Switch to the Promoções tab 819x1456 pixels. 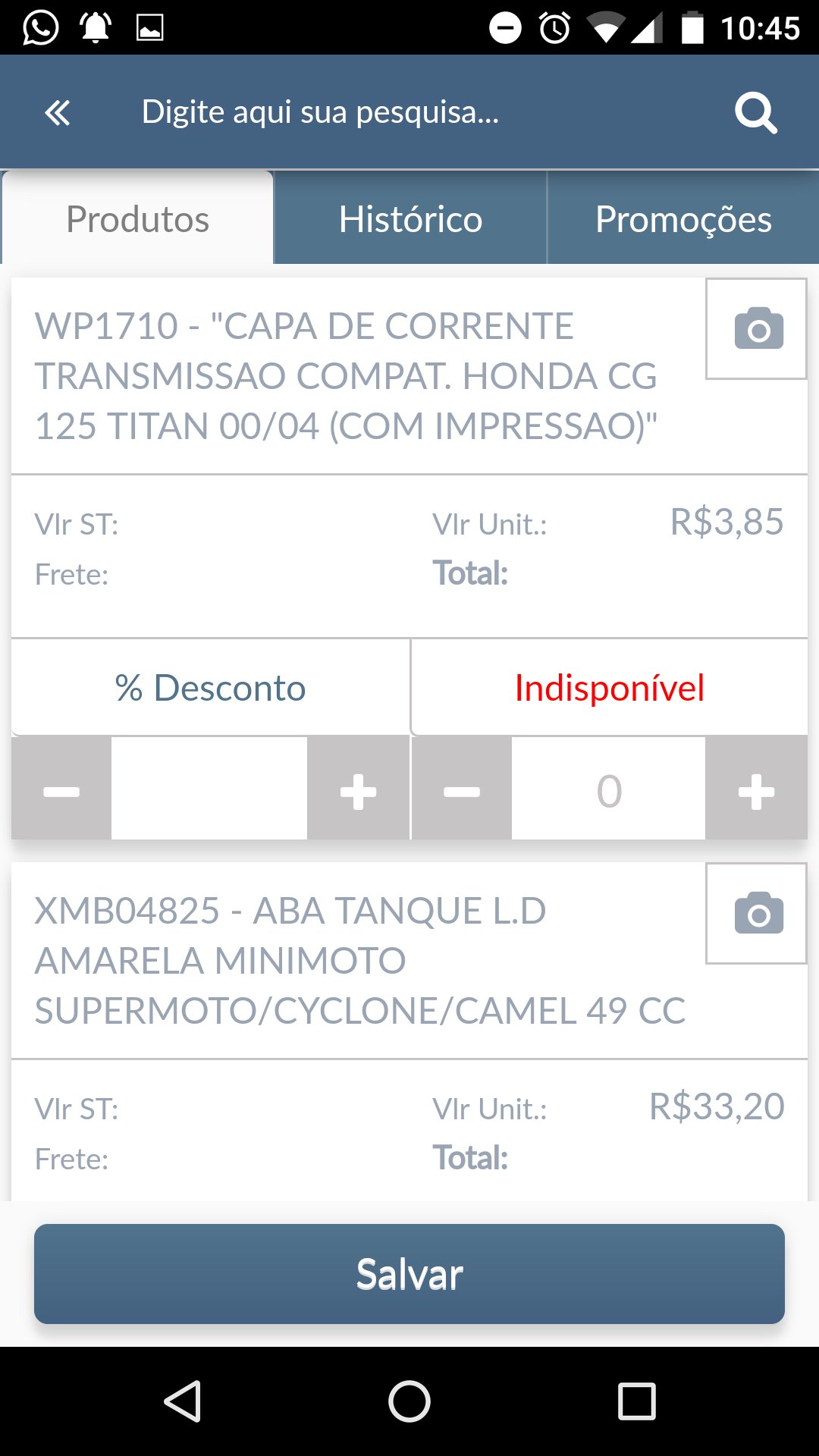(683, 219)
